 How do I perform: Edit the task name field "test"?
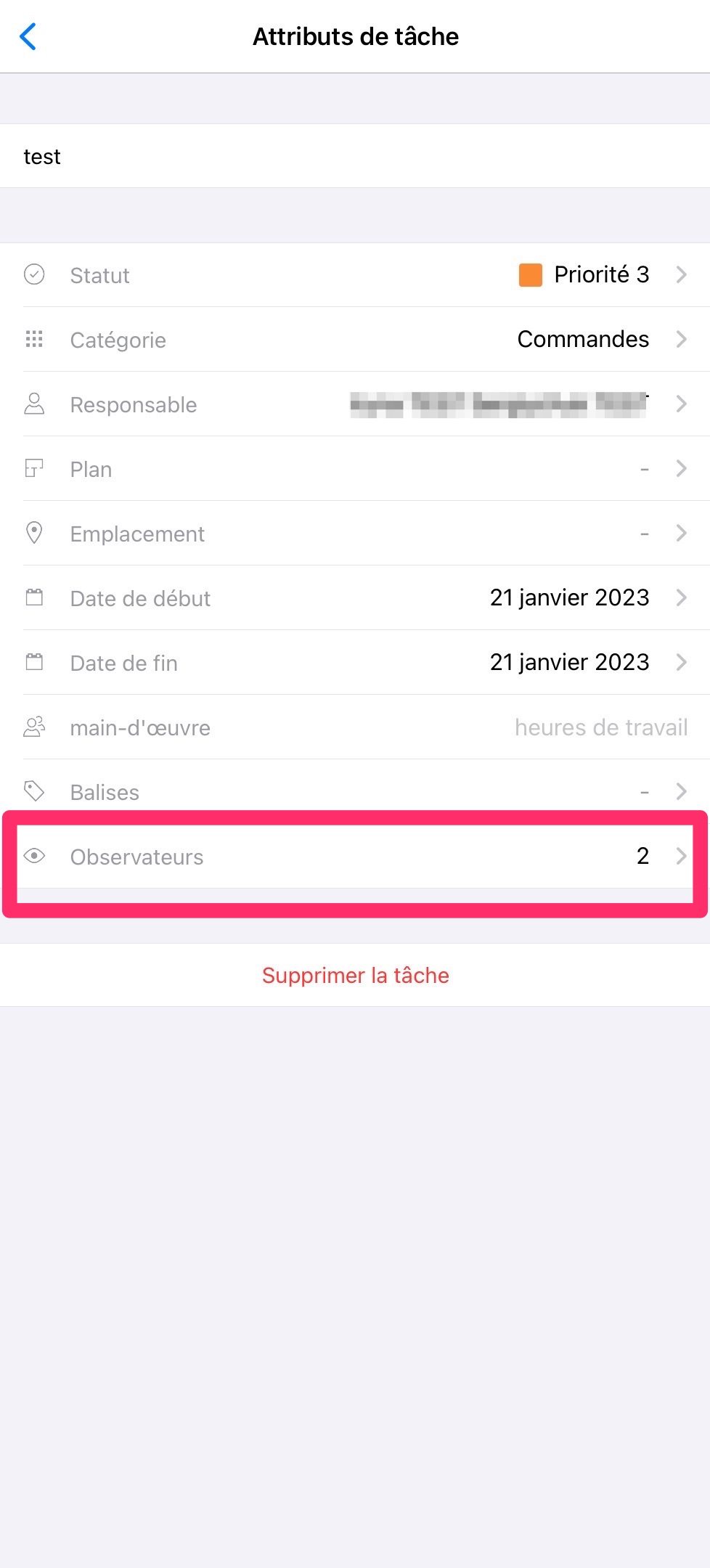click(x=355, y=157)
